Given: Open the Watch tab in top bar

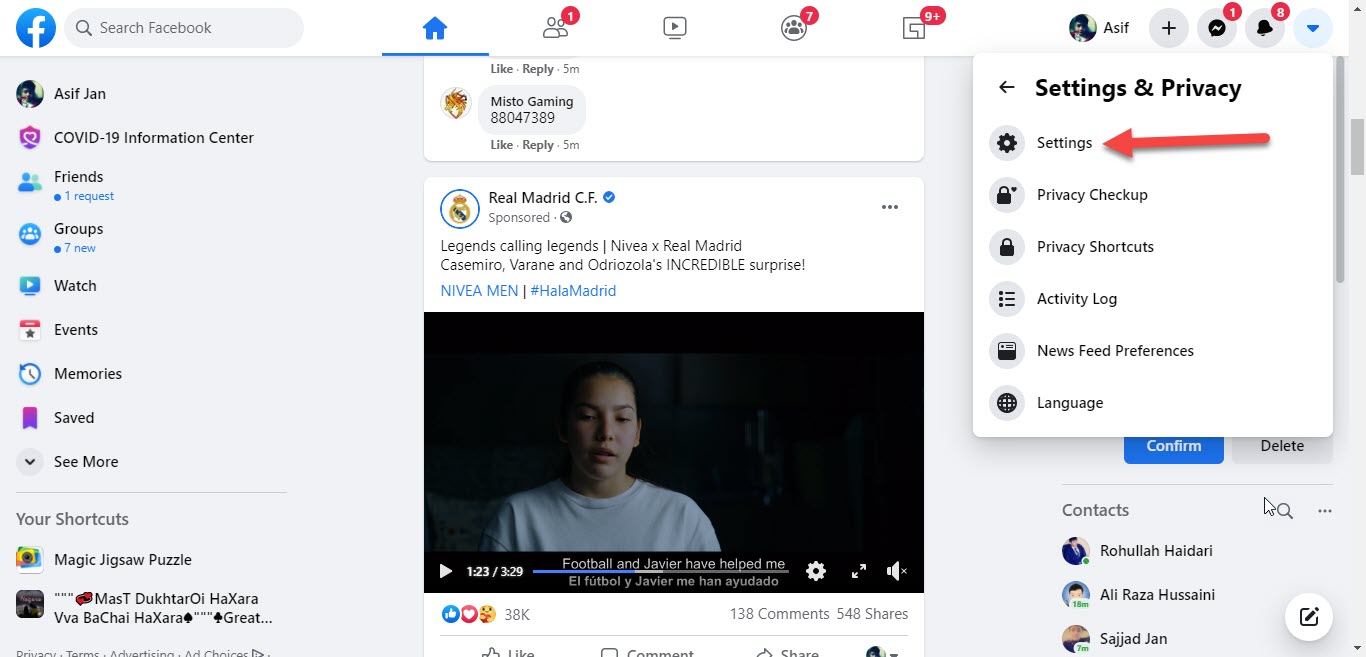Looking at the screenshot, I should coord(675,28).
